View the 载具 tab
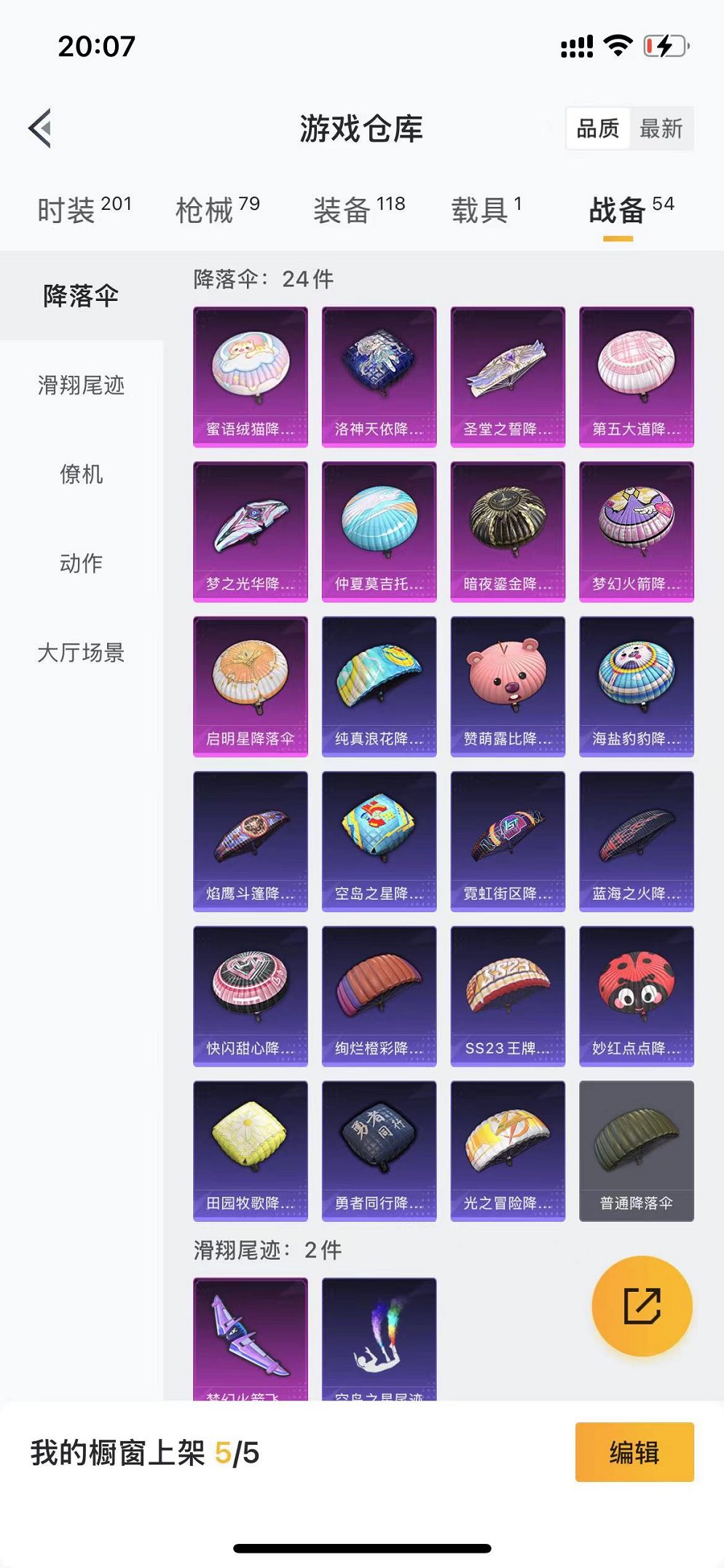 486,210
